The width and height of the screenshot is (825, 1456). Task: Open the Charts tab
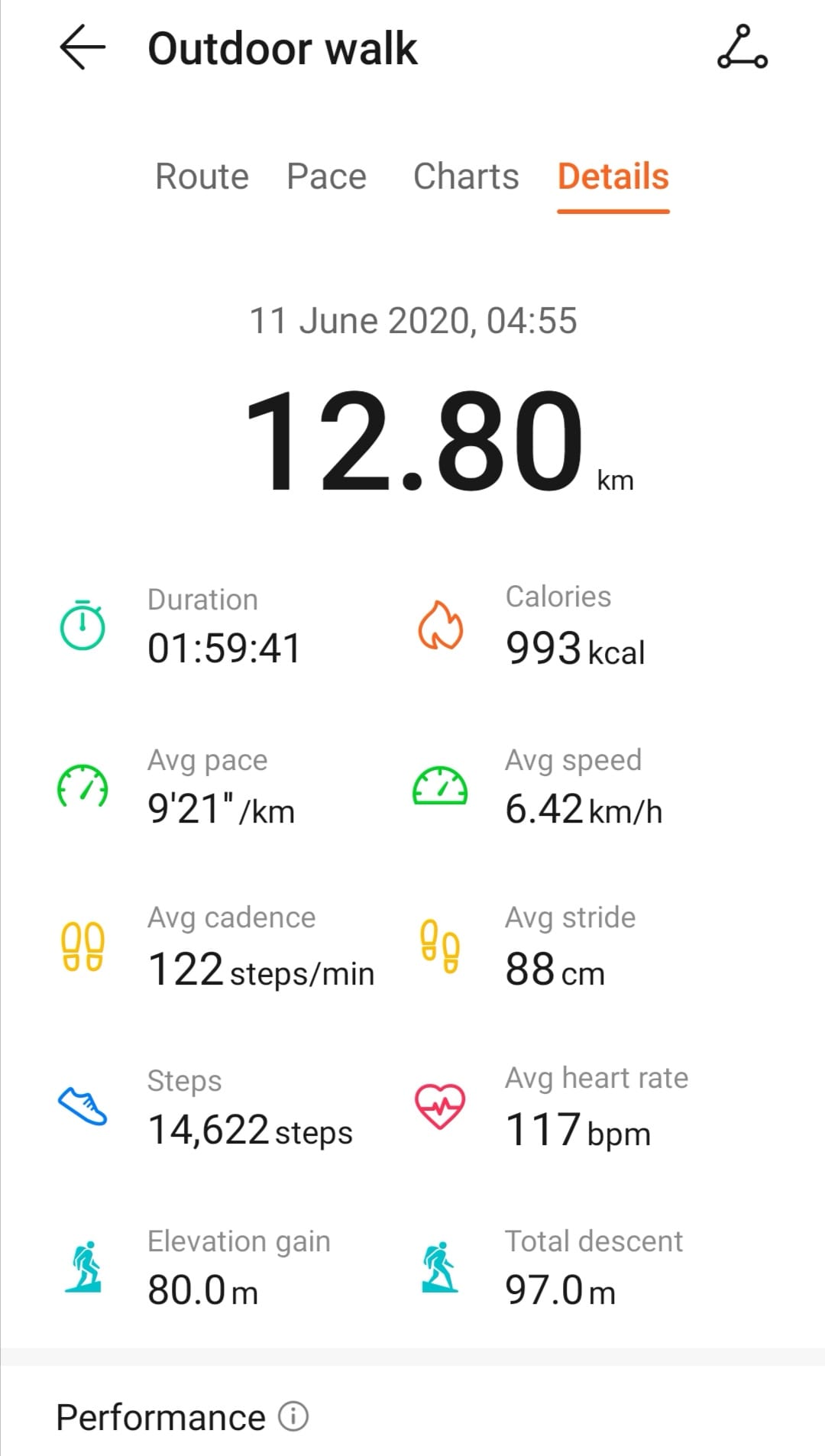466,176
